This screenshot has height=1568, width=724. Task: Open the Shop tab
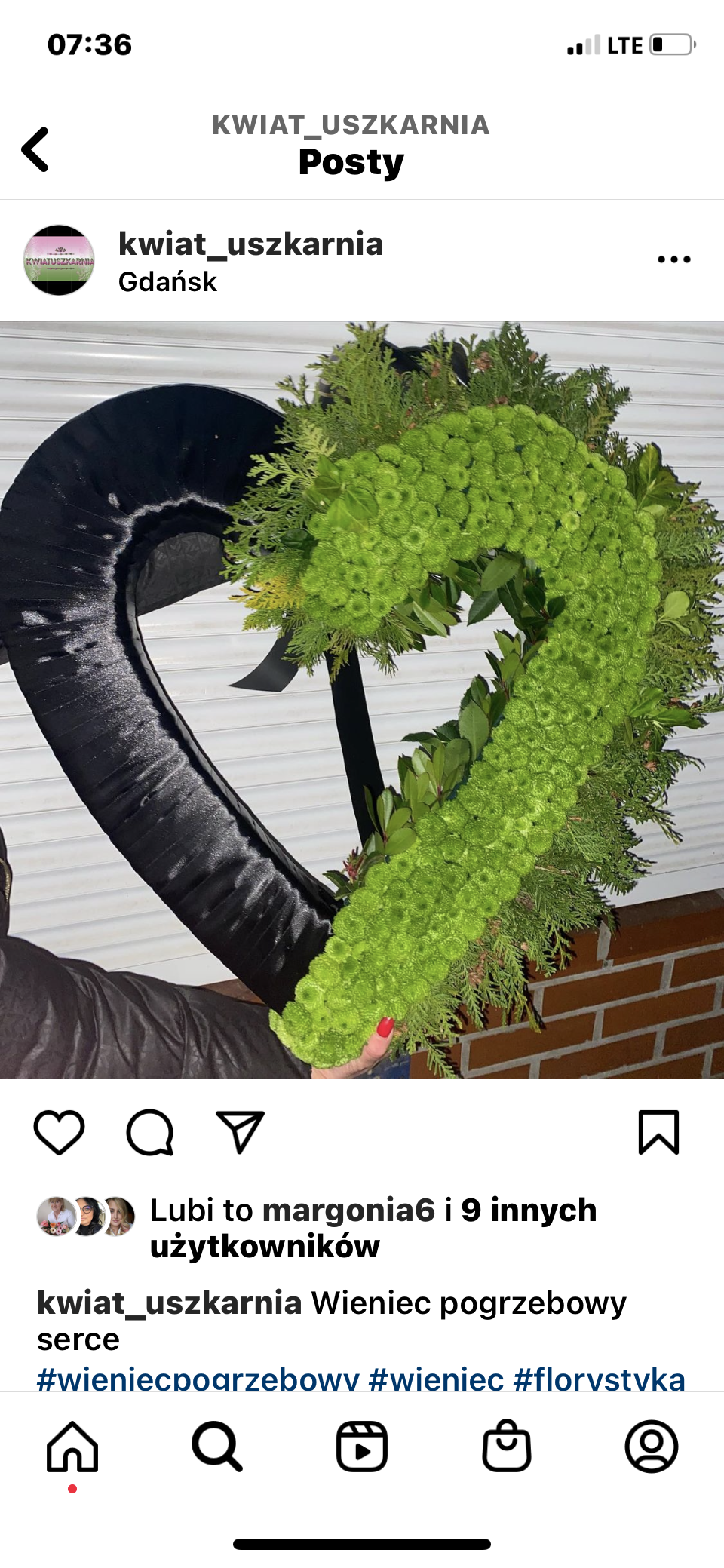click(x=506, y=1447)
